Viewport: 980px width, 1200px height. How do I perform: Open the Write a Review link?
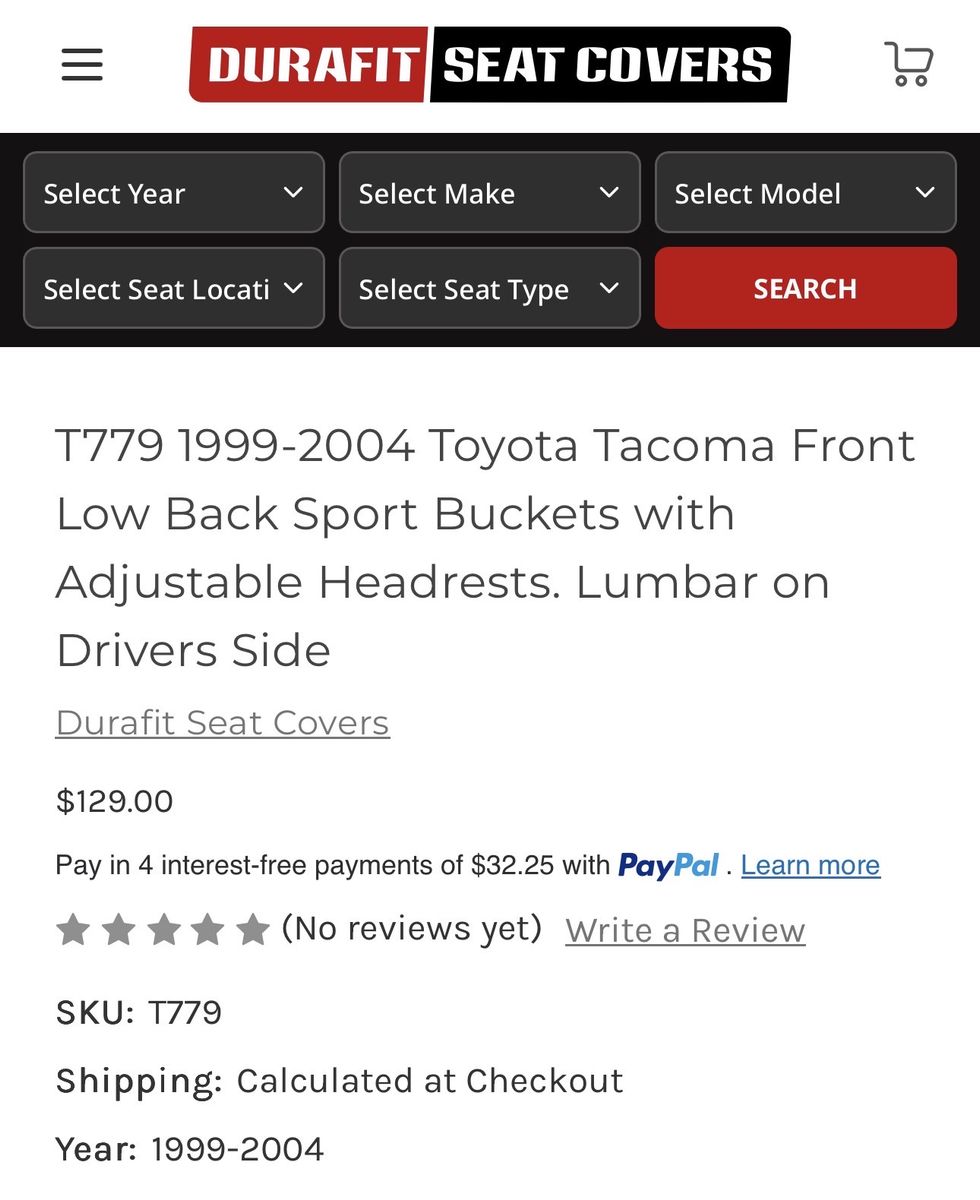tap(684, 930)
